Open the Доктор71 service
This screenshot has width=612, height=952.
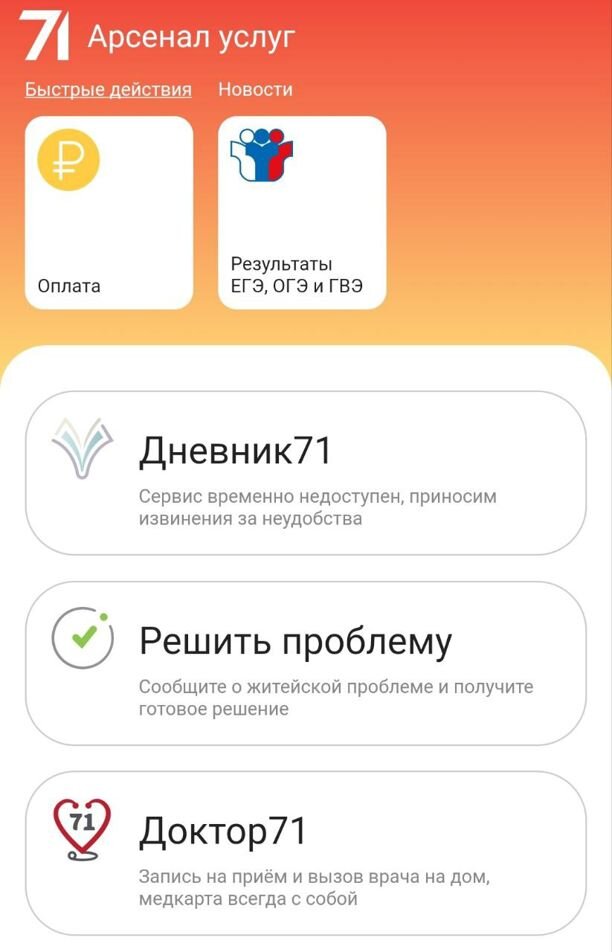[x=305, y=853]
